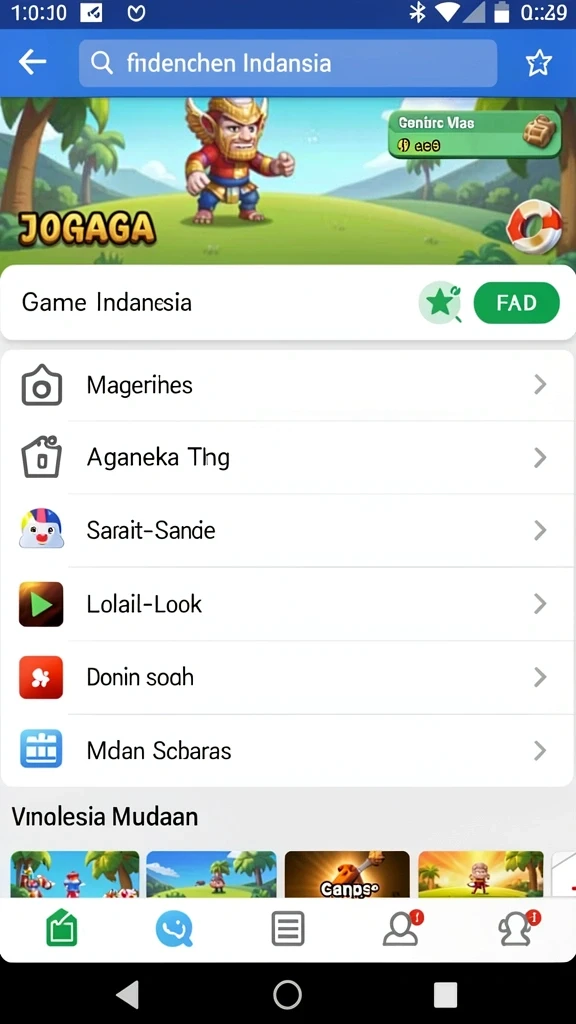The width and height of the screenshot is (576, 1024).
Task: Tap the green FAD button
Action: tap(517, 303)
